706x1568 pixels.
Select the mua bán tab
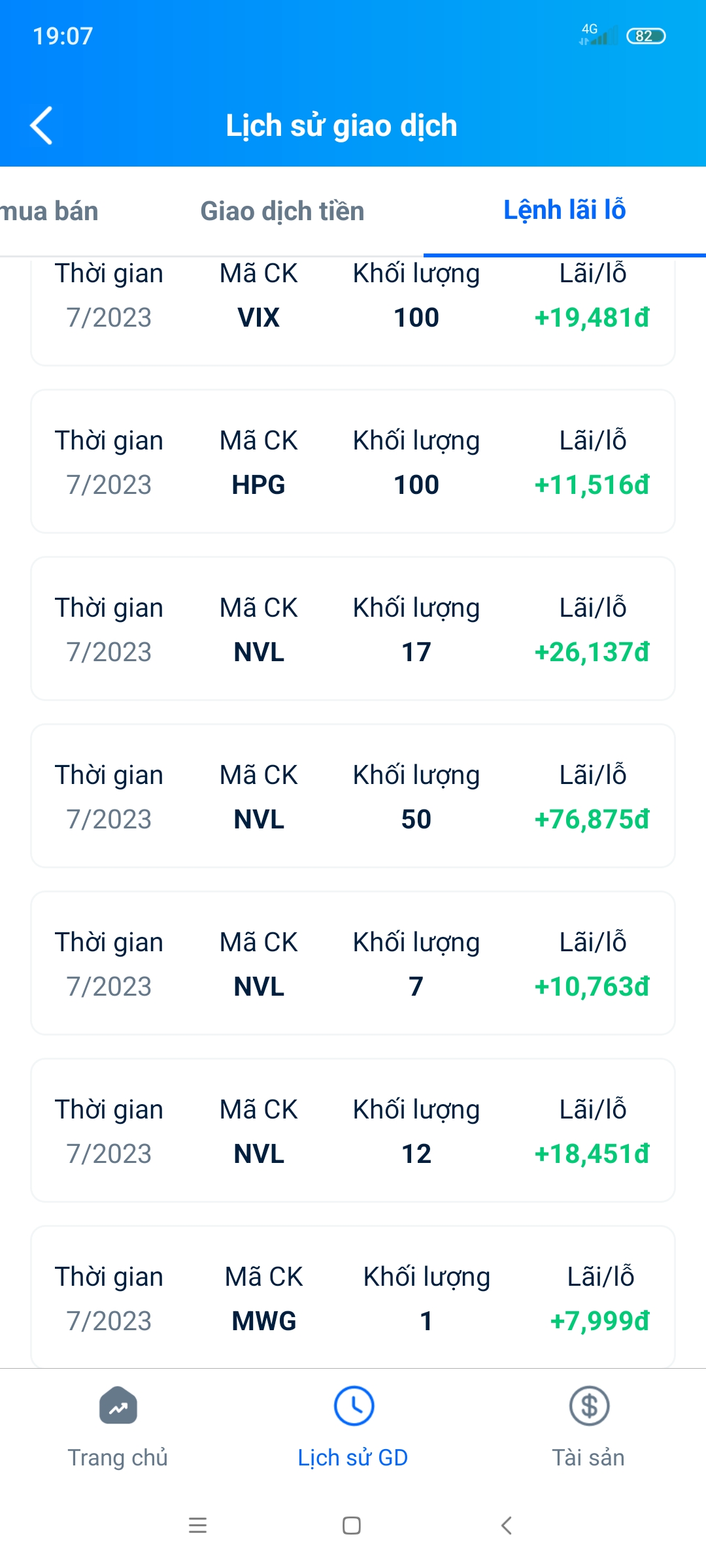49,210
